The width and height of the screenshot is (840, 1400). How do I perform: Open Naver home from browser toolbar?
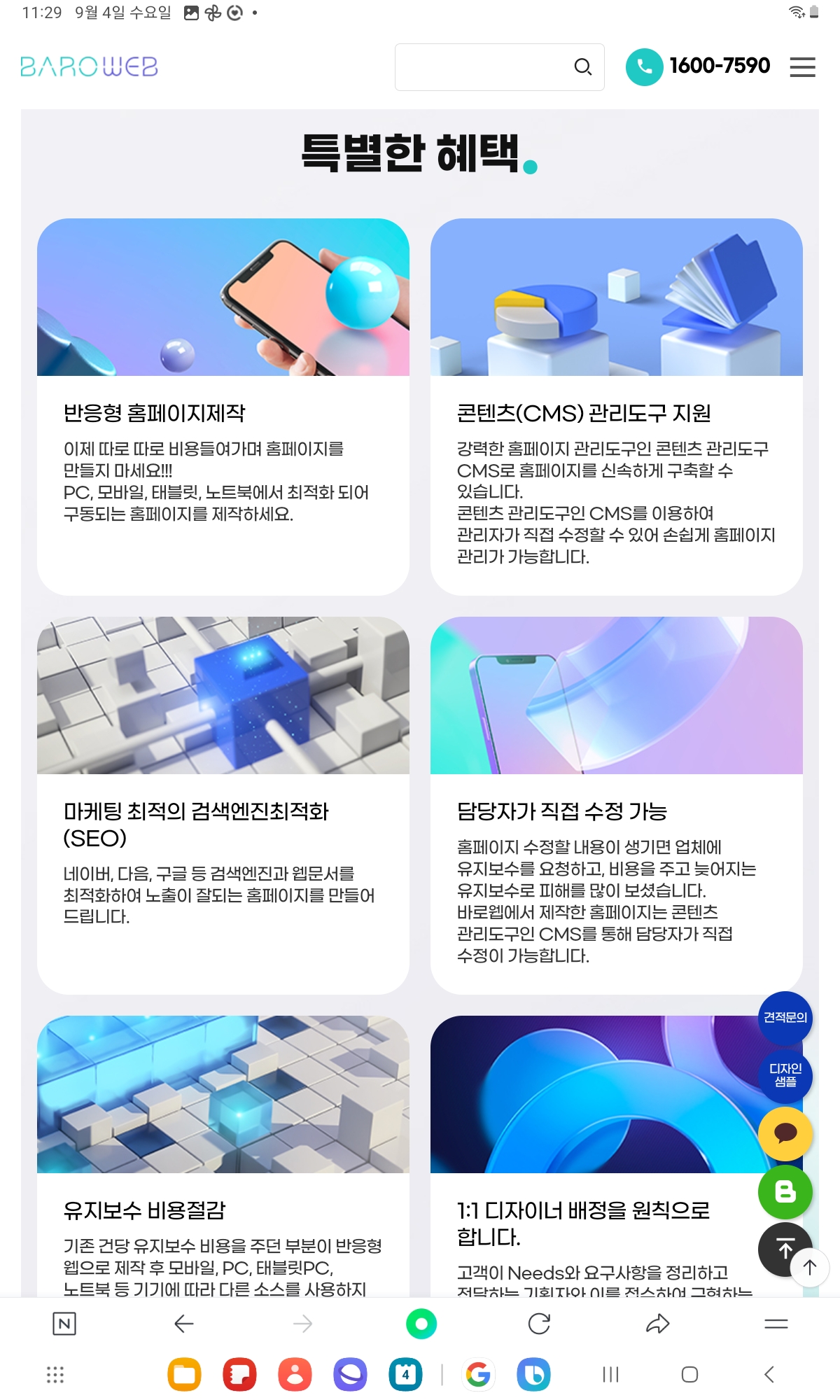point(64,1324)
